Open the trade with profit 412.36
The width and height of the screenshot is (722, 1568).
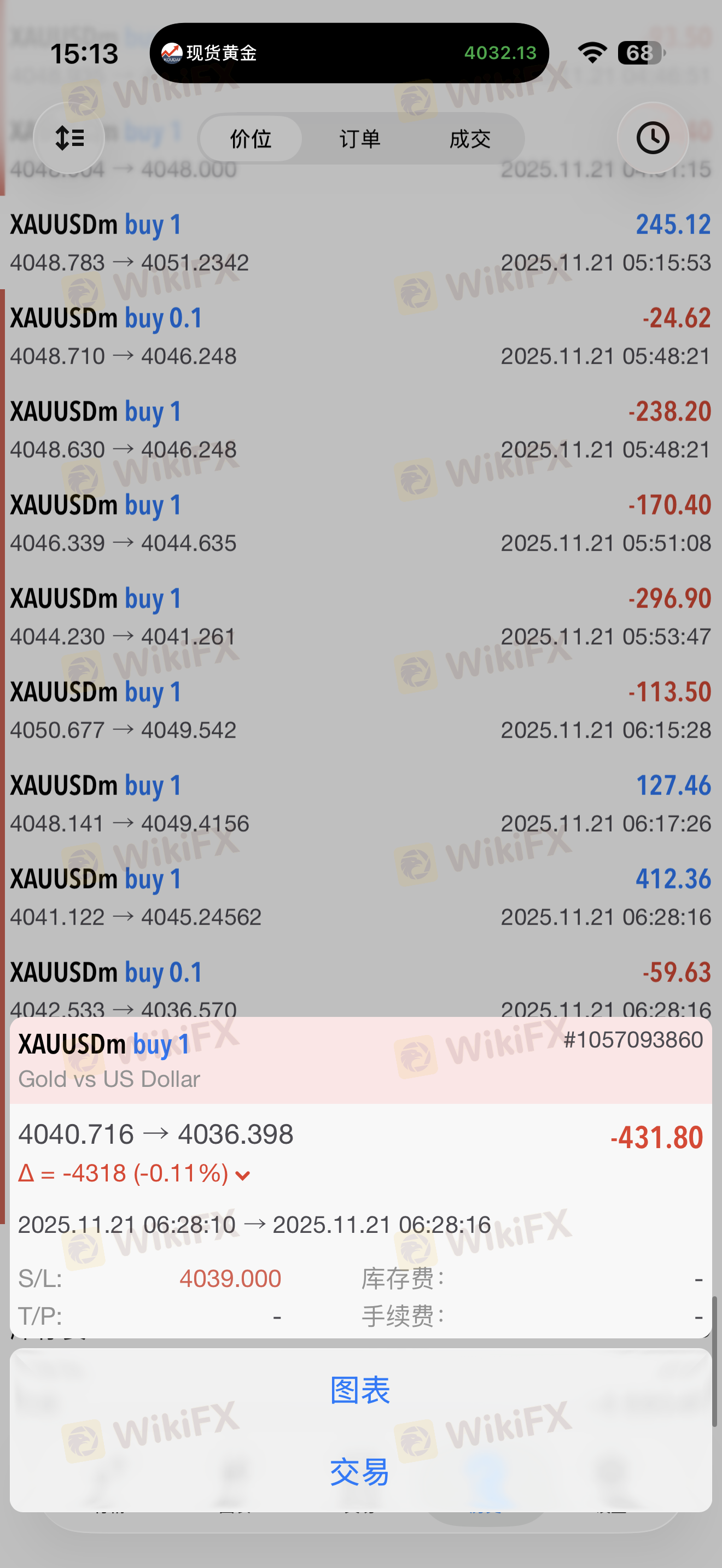pos(360,897)
